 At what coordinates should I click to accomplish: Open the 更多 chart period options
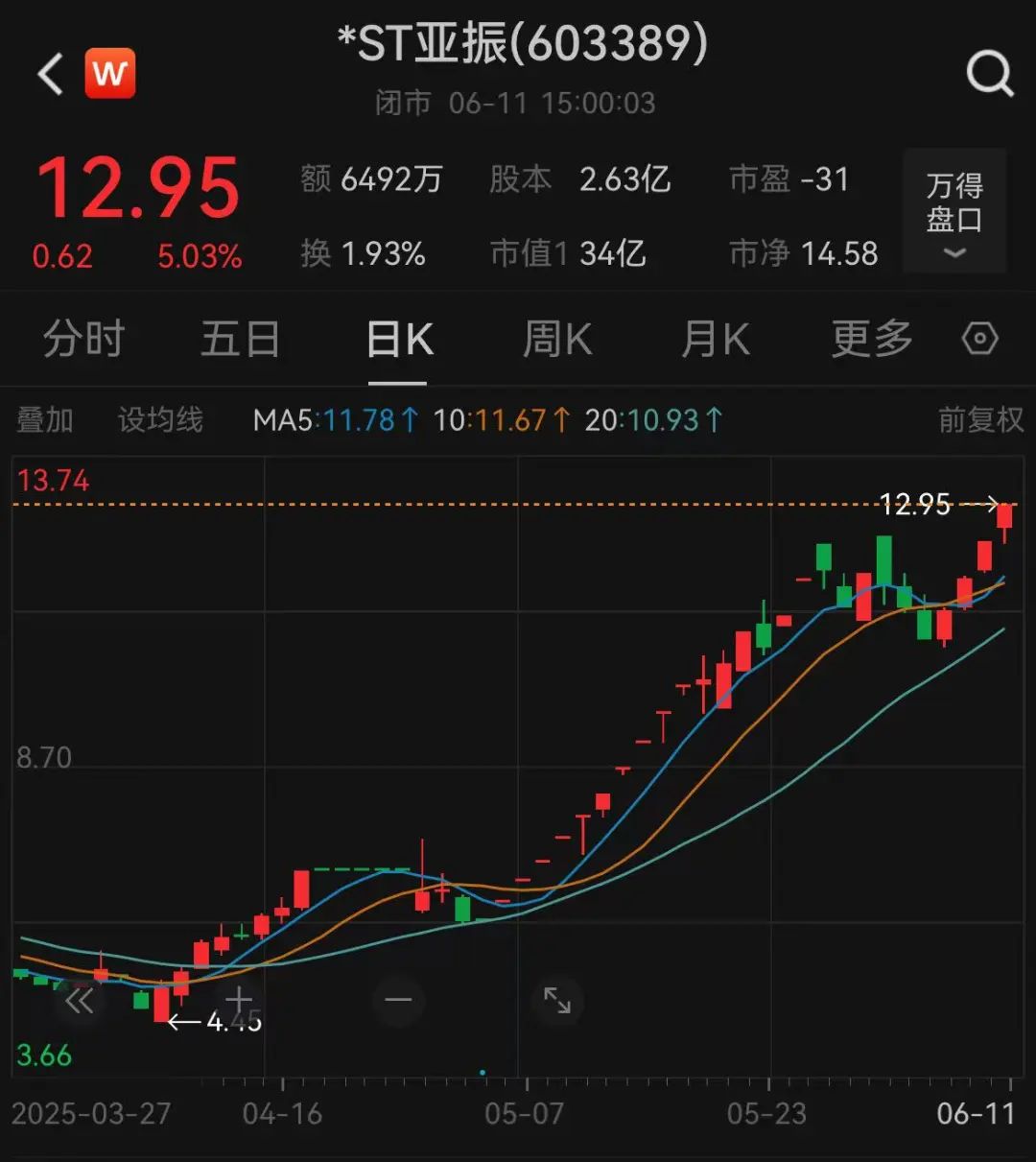pos(871,340)
